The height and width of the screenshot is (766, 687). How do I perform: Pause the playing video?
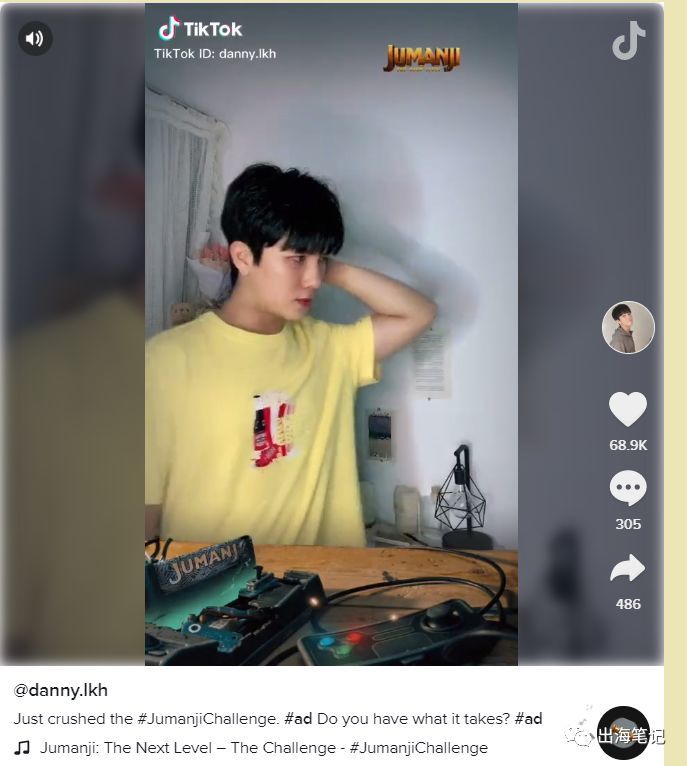pyautogui.click(x=331, y=300)
